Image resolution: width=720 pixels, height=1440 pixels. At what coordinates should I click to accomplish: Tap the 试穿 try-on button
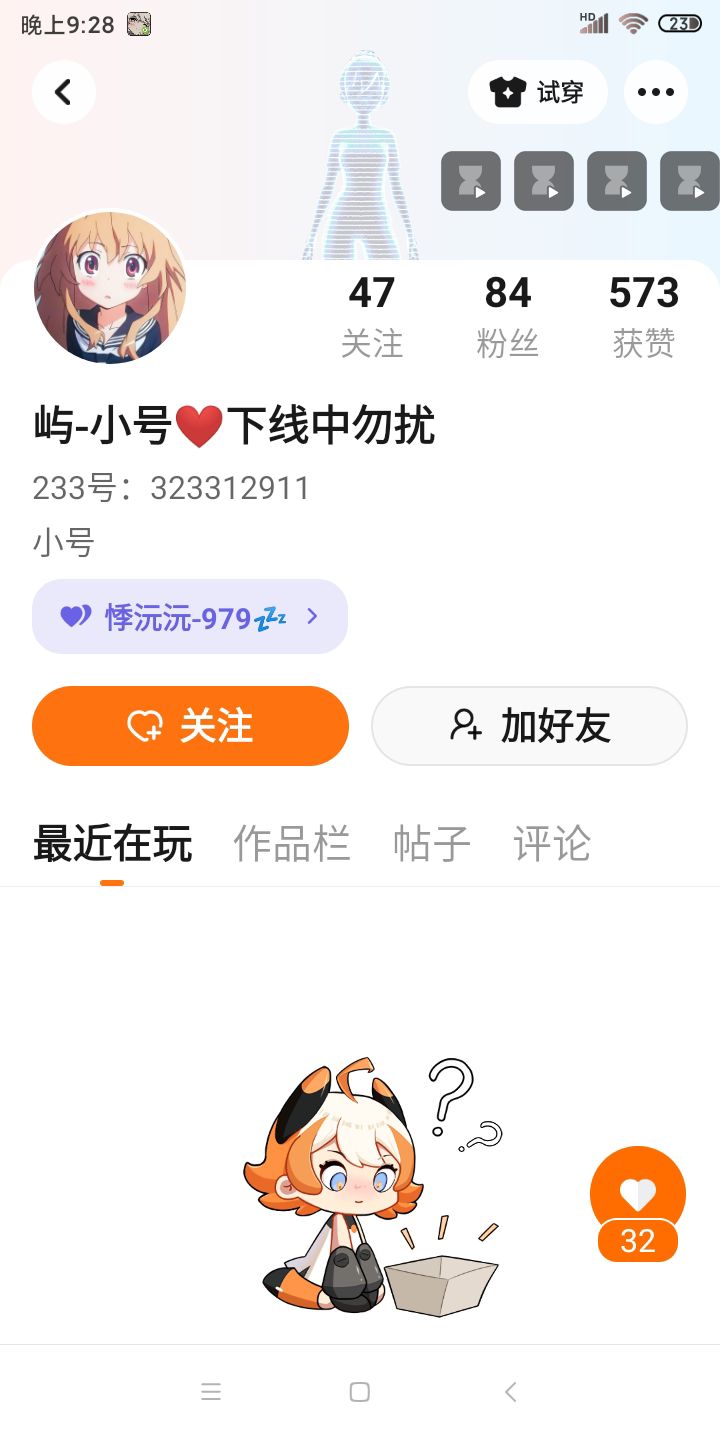(538, 92)
